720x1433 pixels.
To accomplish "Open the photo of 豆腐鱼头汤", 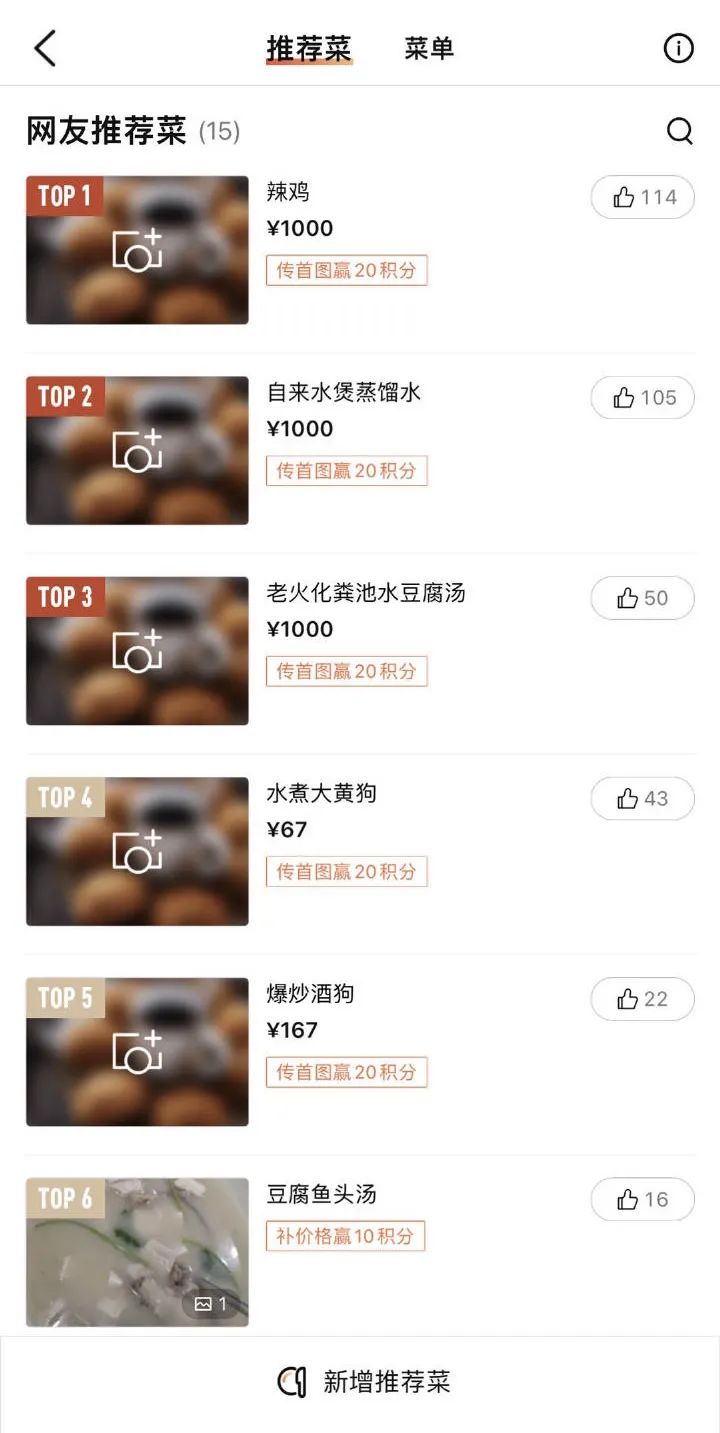I will 137,1252.
